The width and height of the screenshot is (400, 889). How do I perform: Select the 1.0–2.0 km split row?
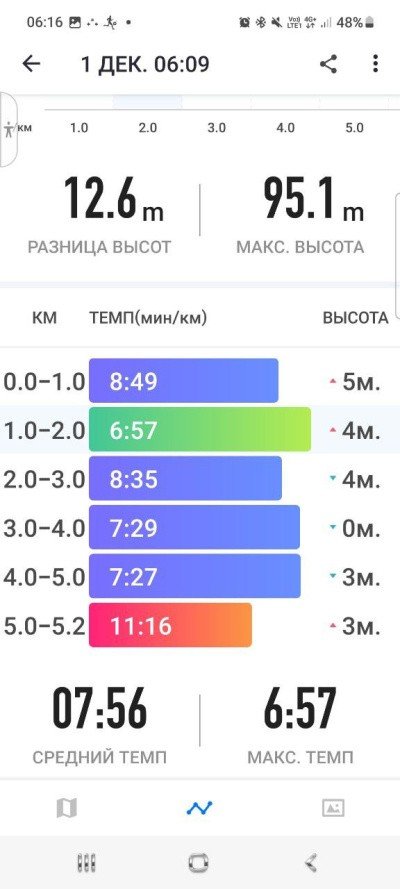(x=200, y=430)
